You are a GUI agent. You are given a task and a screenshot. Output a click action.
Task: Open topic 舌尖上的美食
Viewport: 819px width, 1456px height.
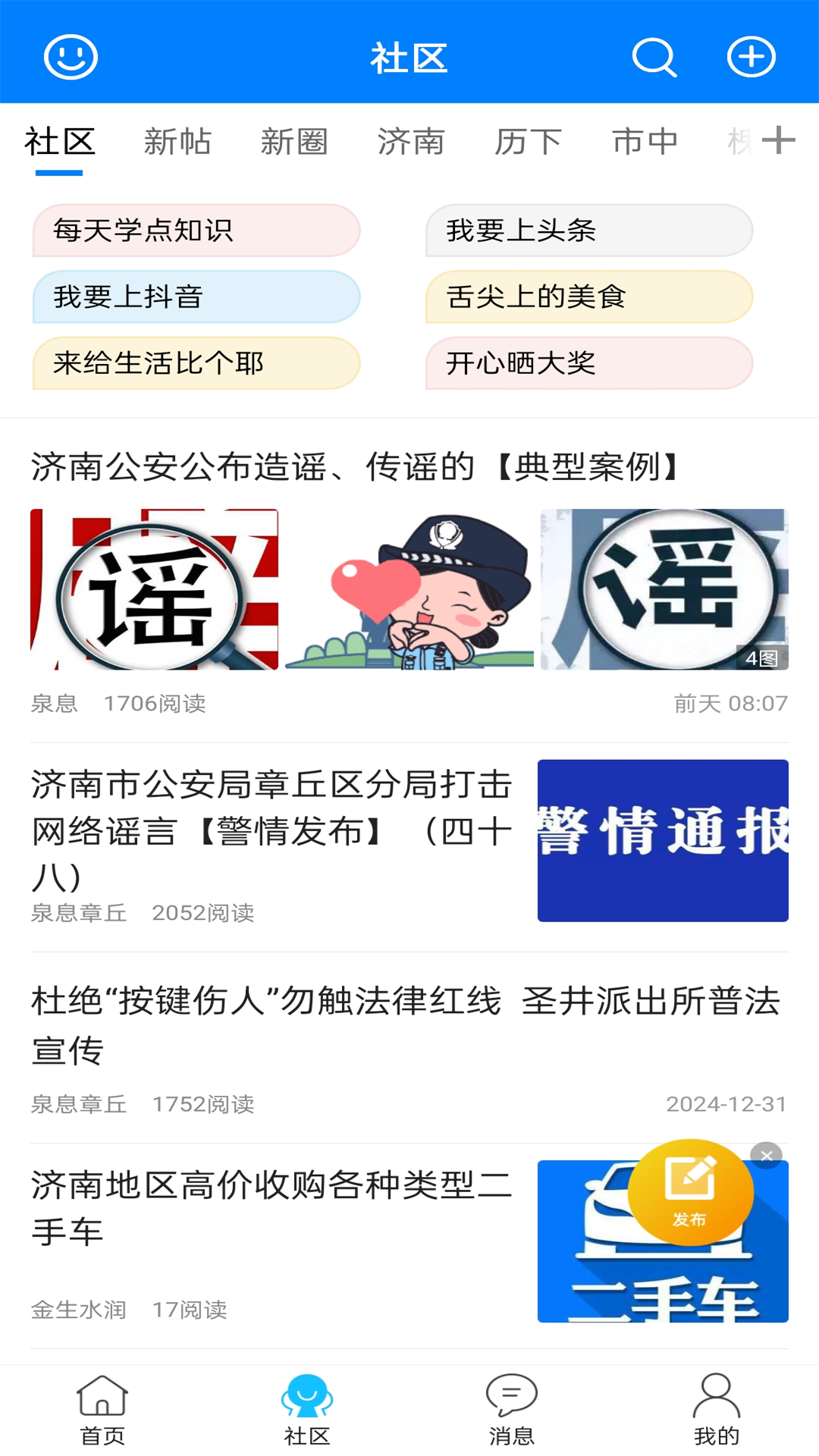point(588,297)
